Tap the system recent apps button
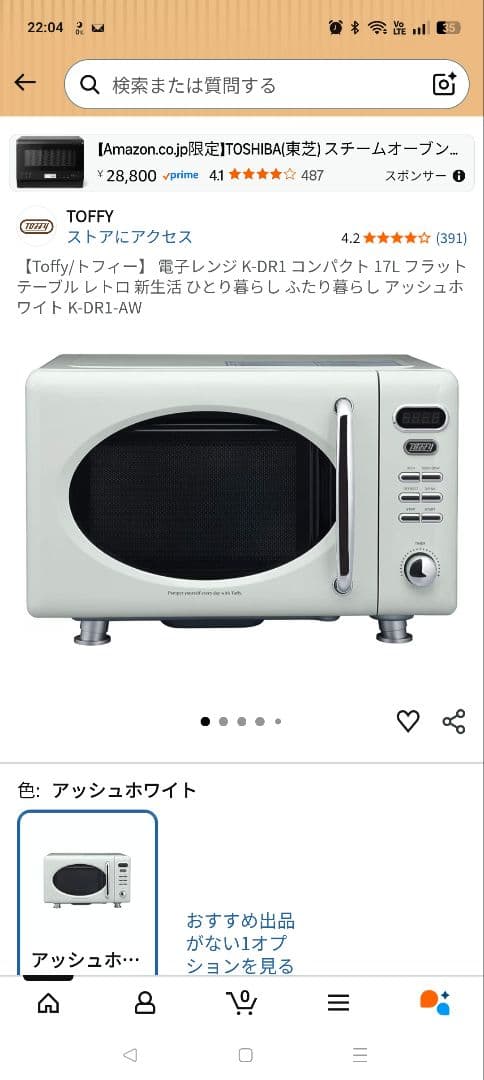 pyautogui.click(x=360, y=1055)
